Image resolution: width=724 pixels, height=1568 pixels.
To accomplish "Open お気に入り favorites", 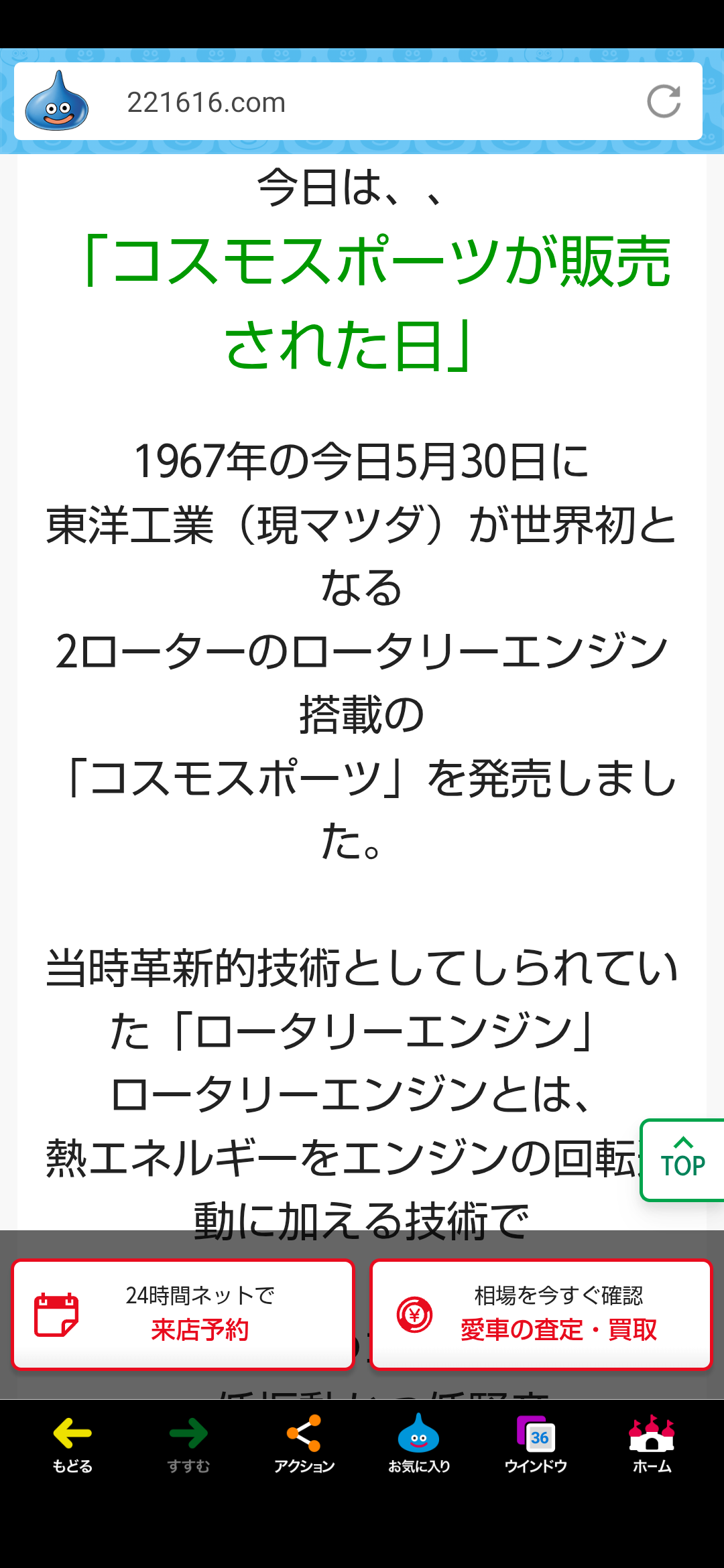I will click(x=419, y=1445).
